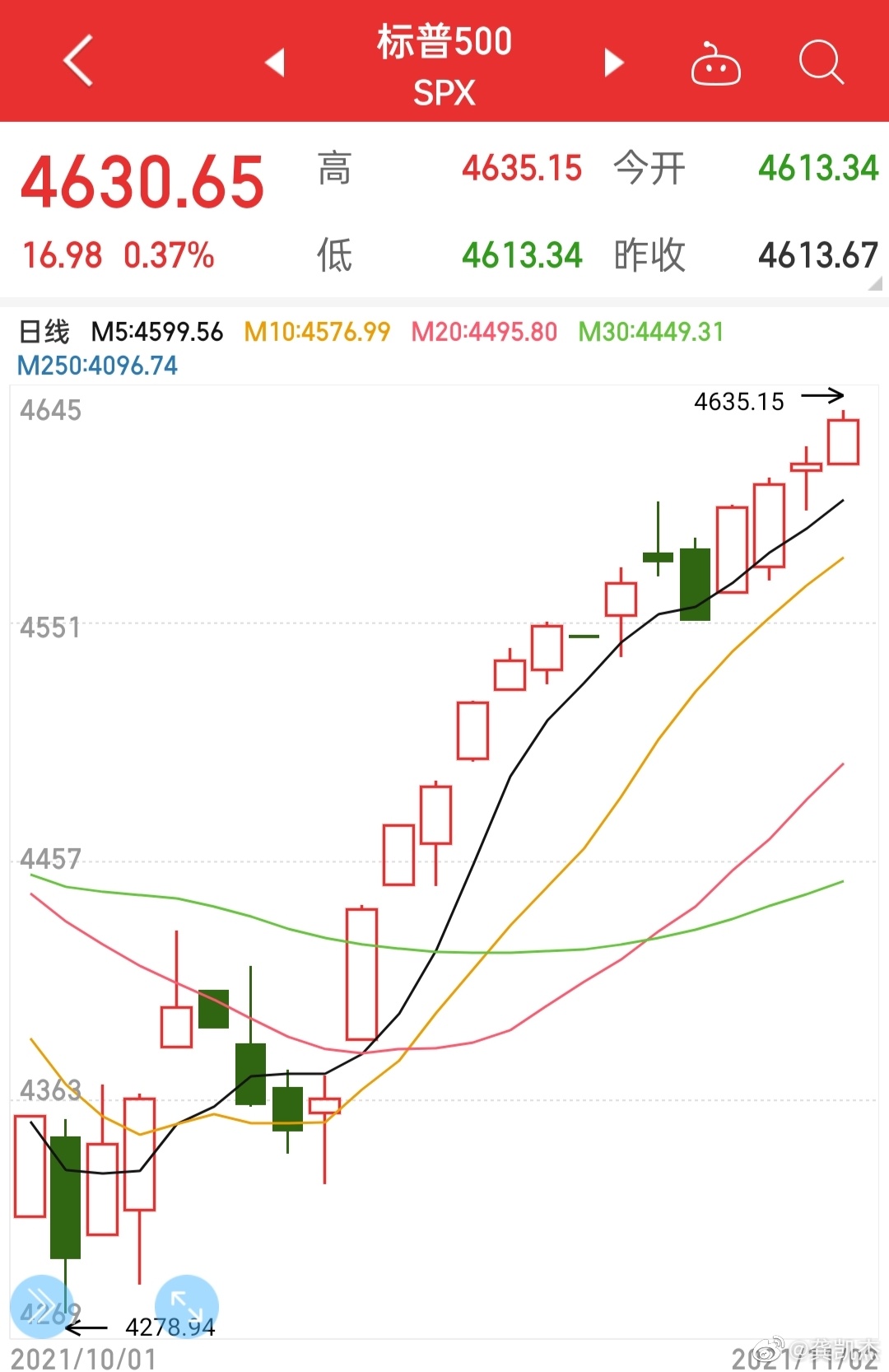Tap the double-arrow button on the chart
This screenshot has width=889, height=1372.
point(40,1306)
